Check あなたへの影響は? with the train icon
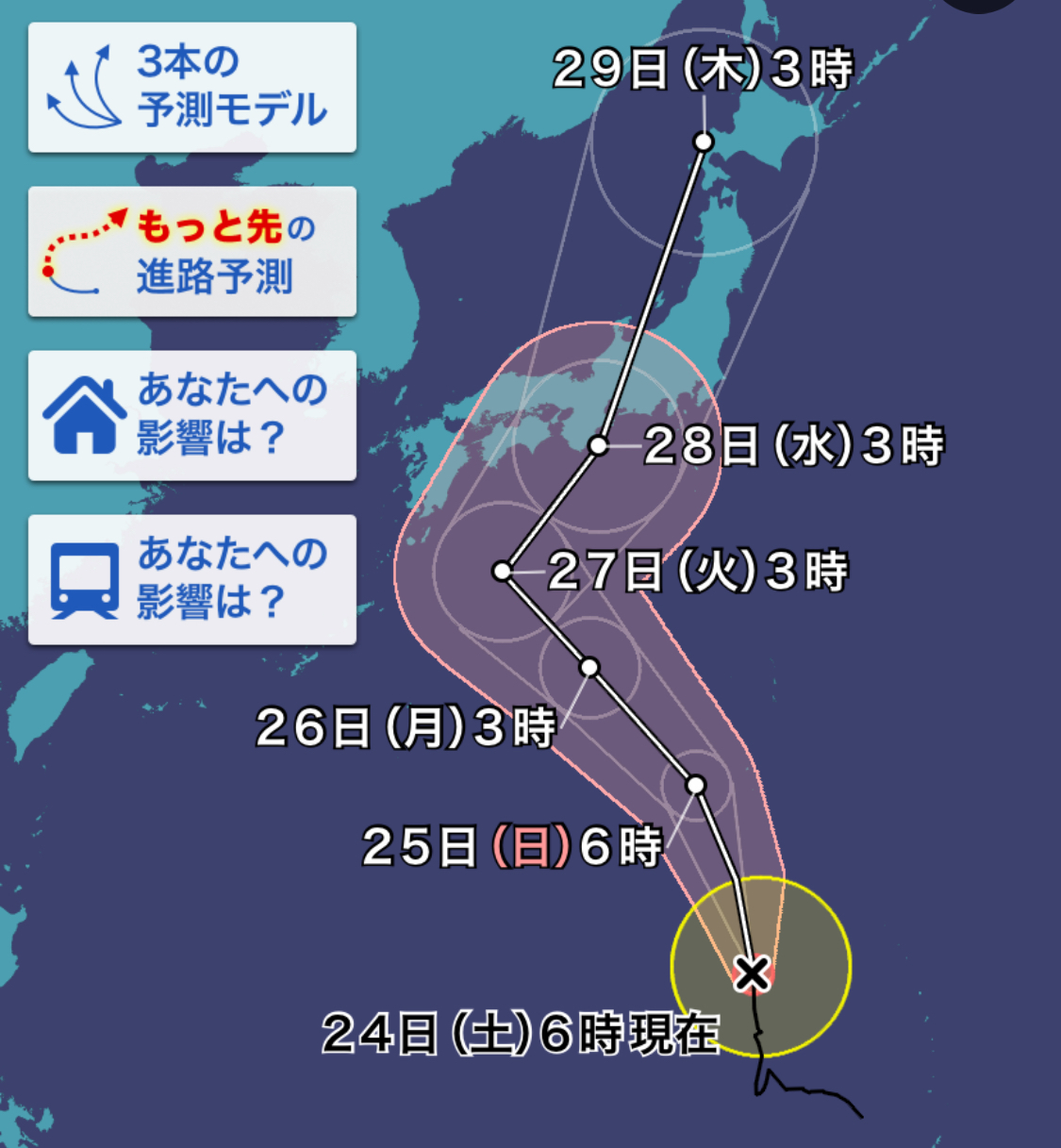 192,579
